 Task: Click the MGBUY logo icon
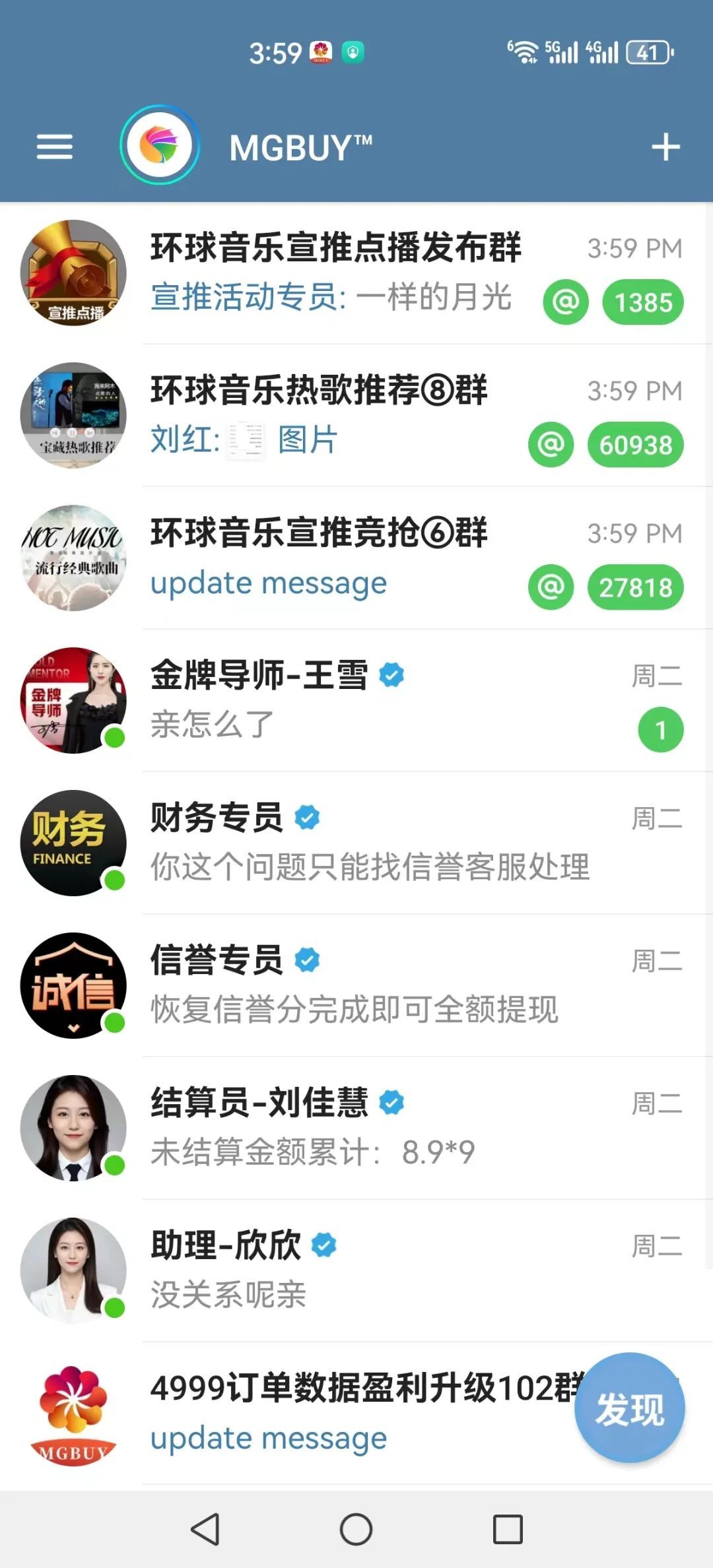[x=160, y=147]
